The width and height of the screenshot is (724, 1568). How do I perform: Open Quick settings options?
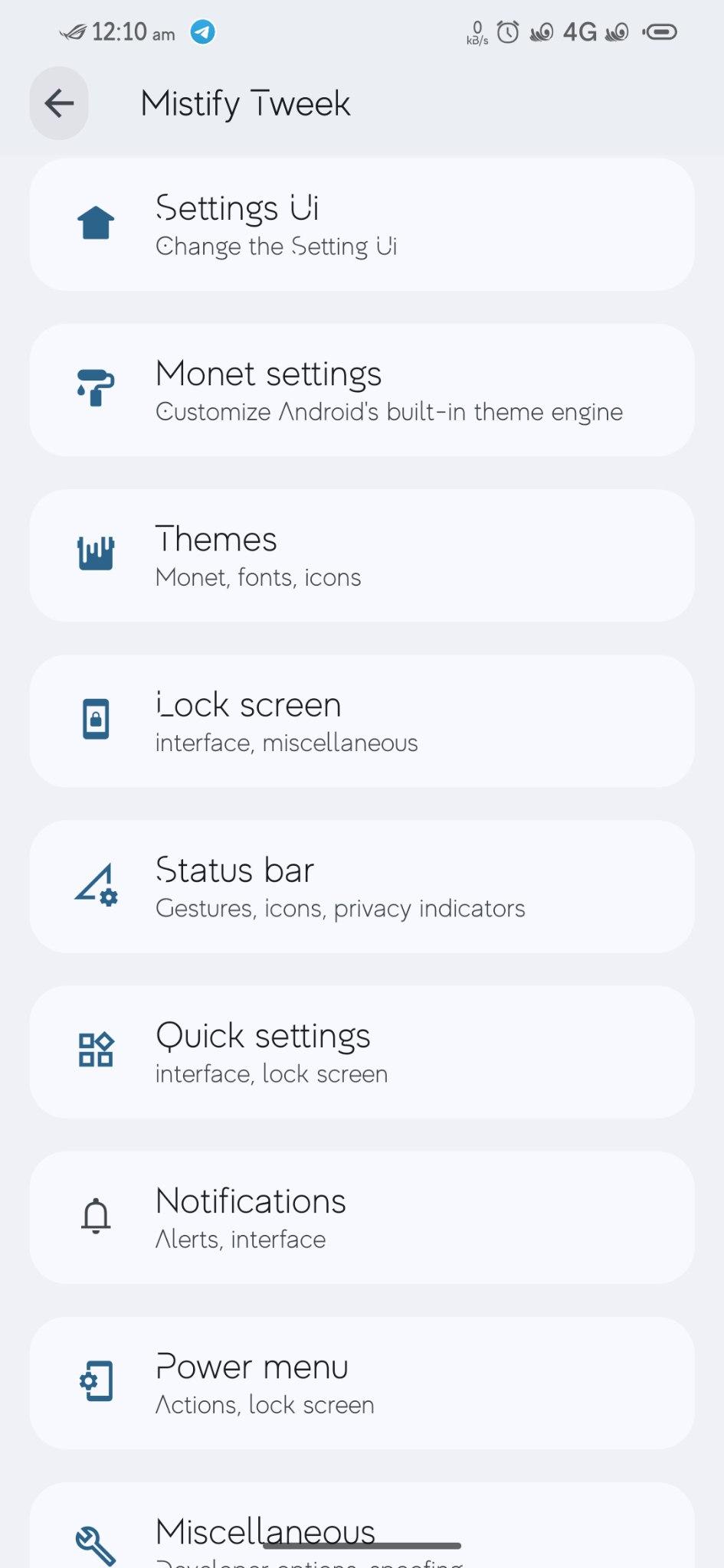362,1052
